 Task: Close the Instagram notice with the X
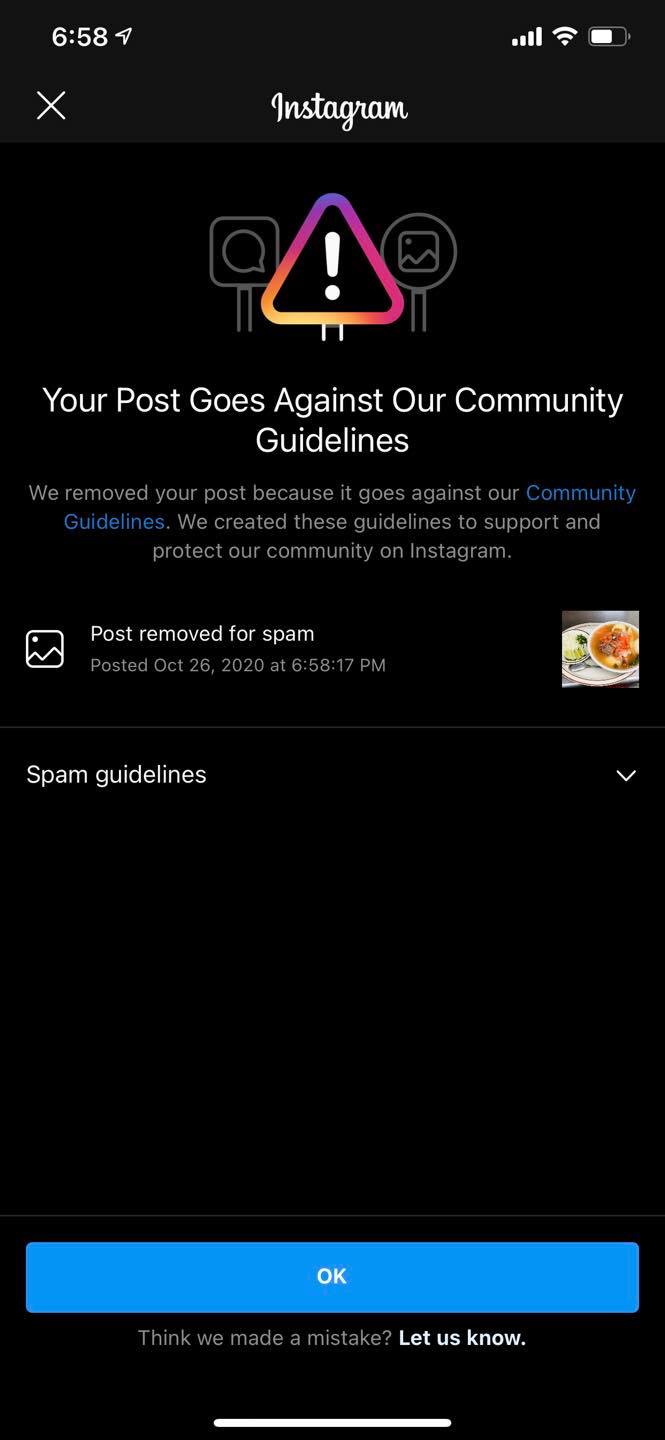pos(51,105)
